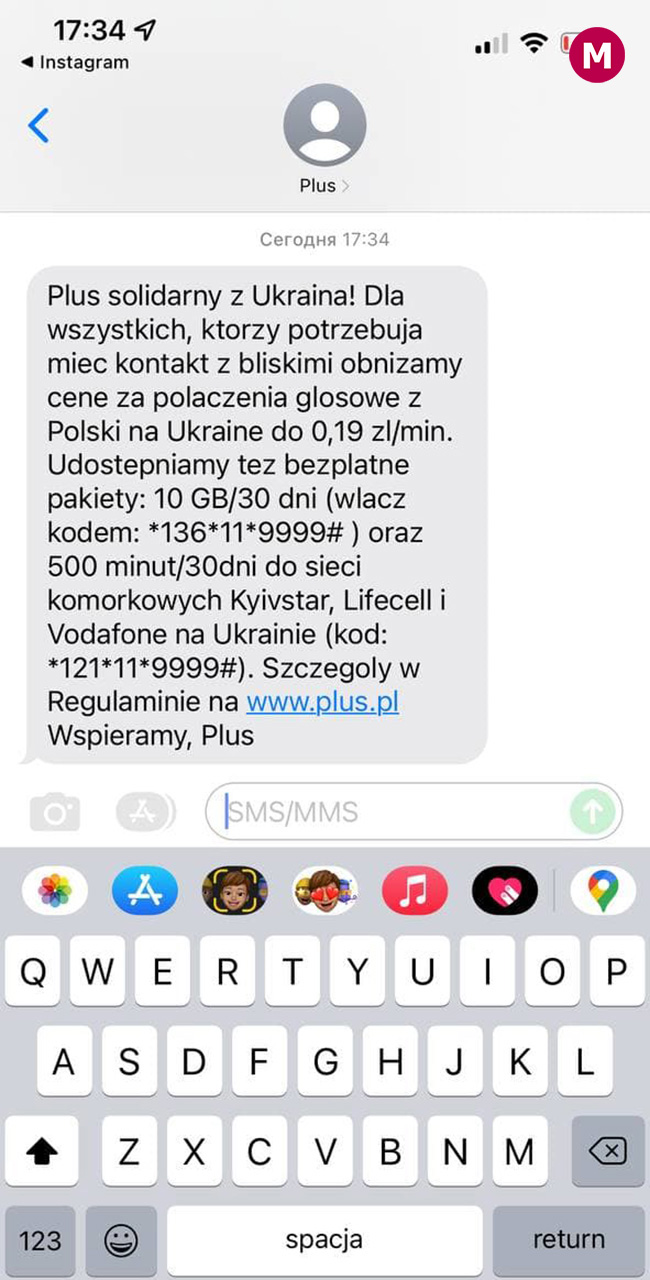The image size is (650, 1280).
Task: Open Memoji in the app strip
Action: [x=235, y=890]
